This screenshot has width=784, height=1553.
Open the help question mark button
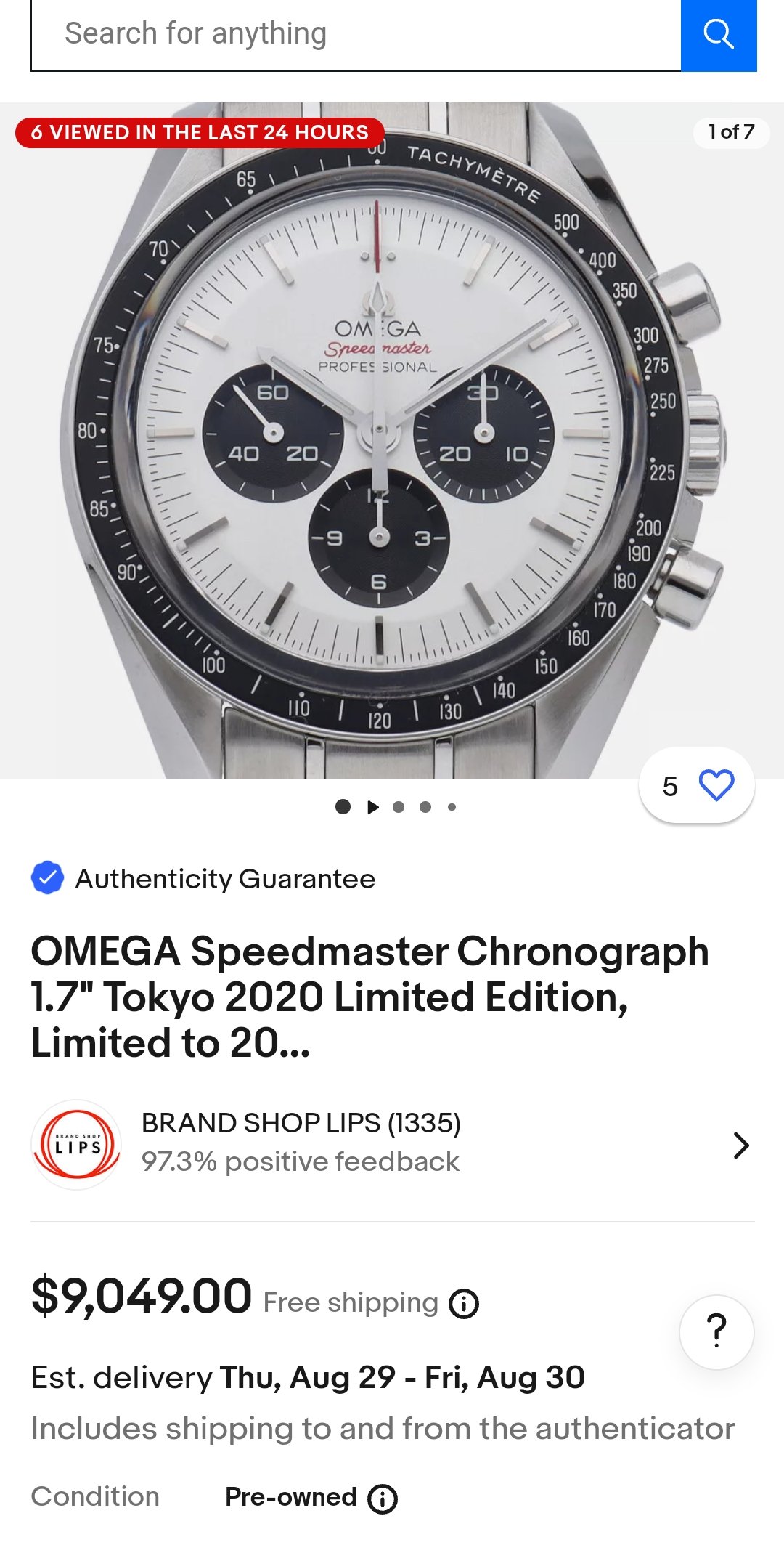(716, 1332)
